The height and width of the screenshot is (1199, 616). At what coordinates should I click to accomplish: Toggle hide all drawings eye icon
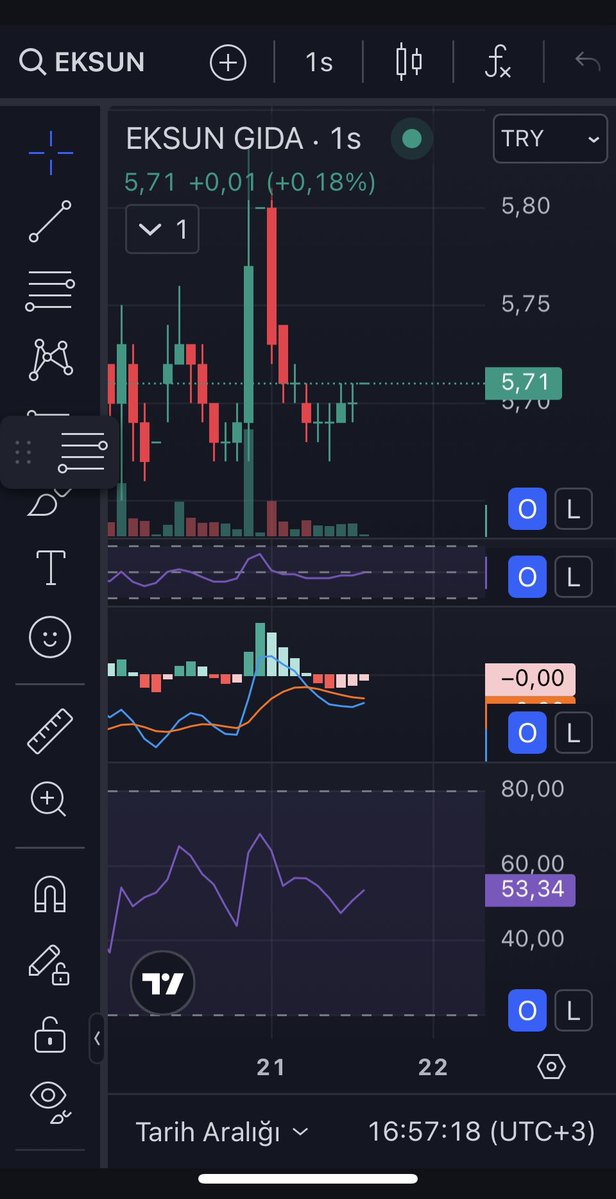[50, 1096]
